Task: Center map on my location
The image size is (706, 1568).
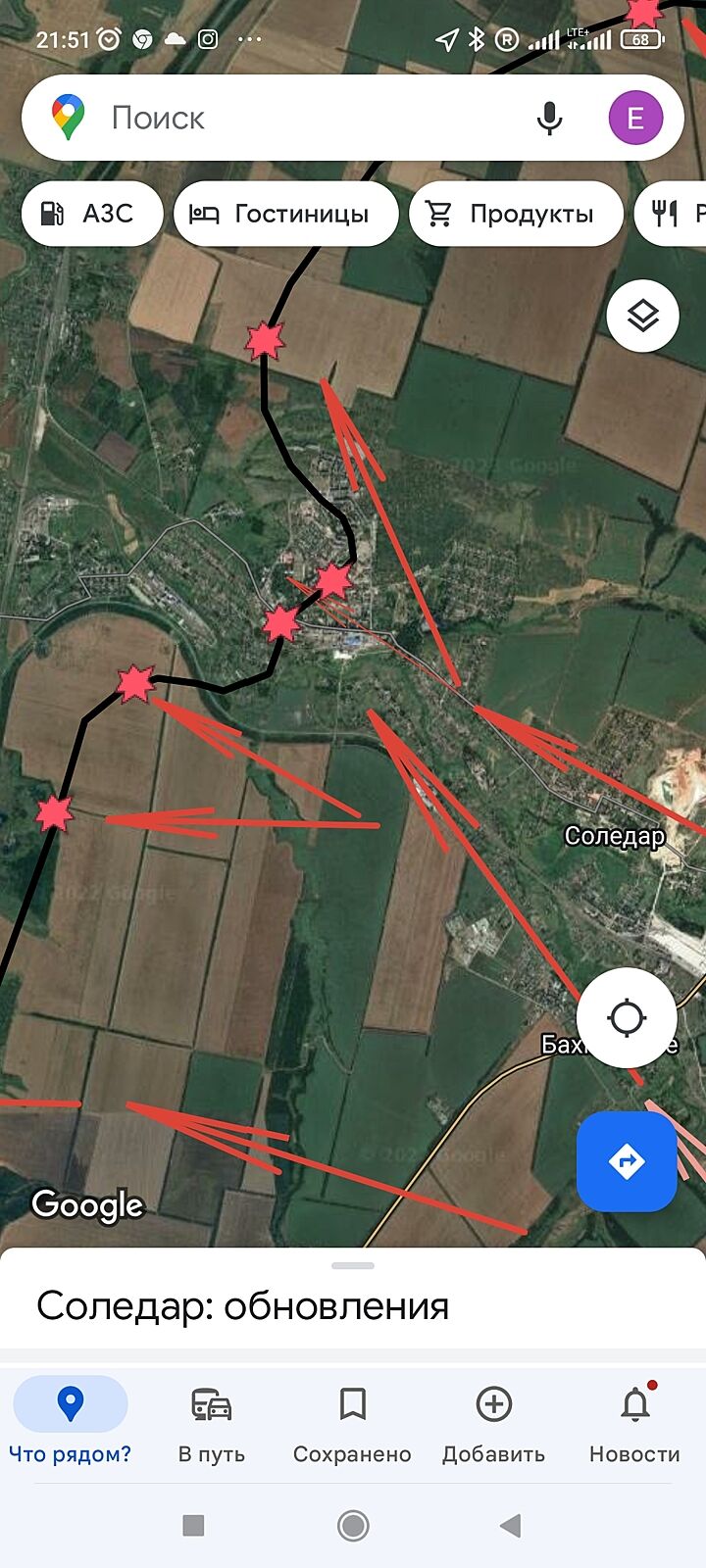Action: (627, 1017)
